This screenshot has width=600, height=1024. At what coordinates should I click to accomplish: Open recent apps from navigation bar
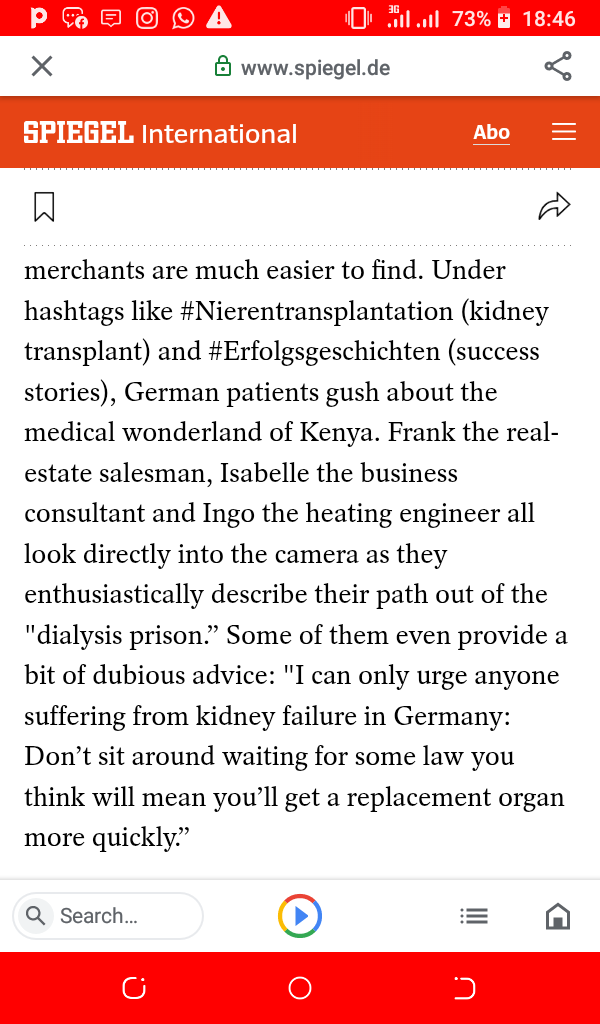coord(134,989)
